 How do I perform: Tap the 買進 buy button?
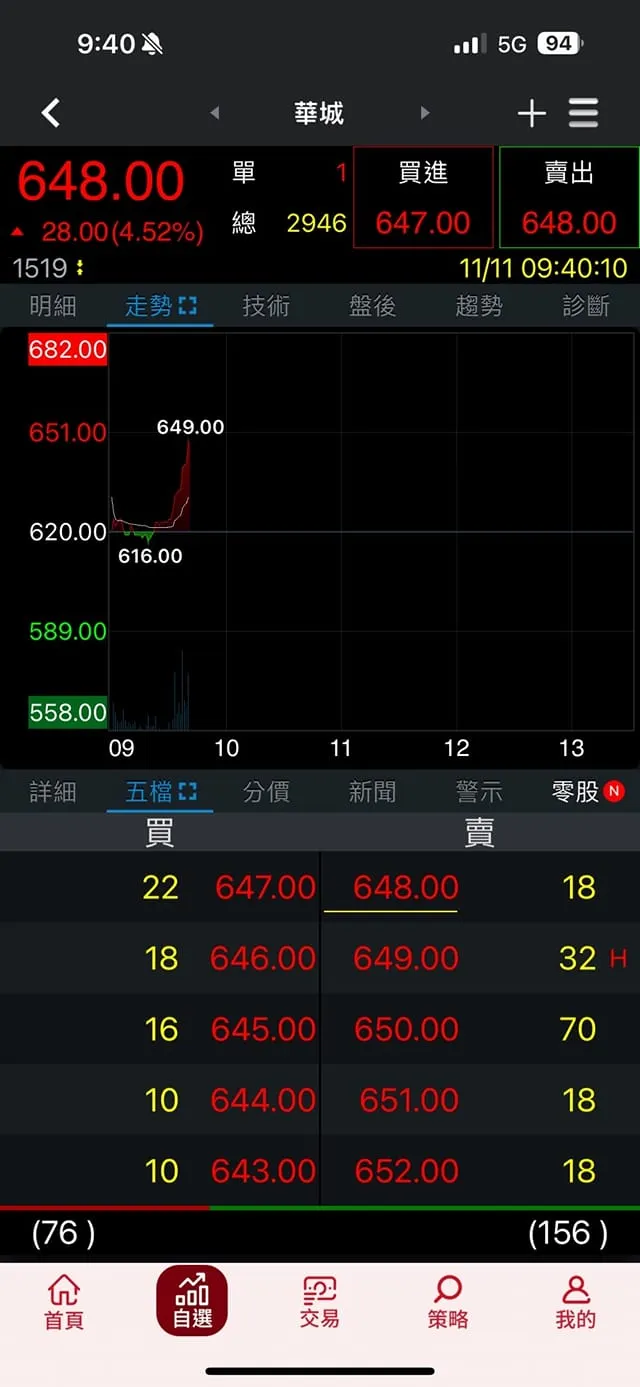click(423, 197)
